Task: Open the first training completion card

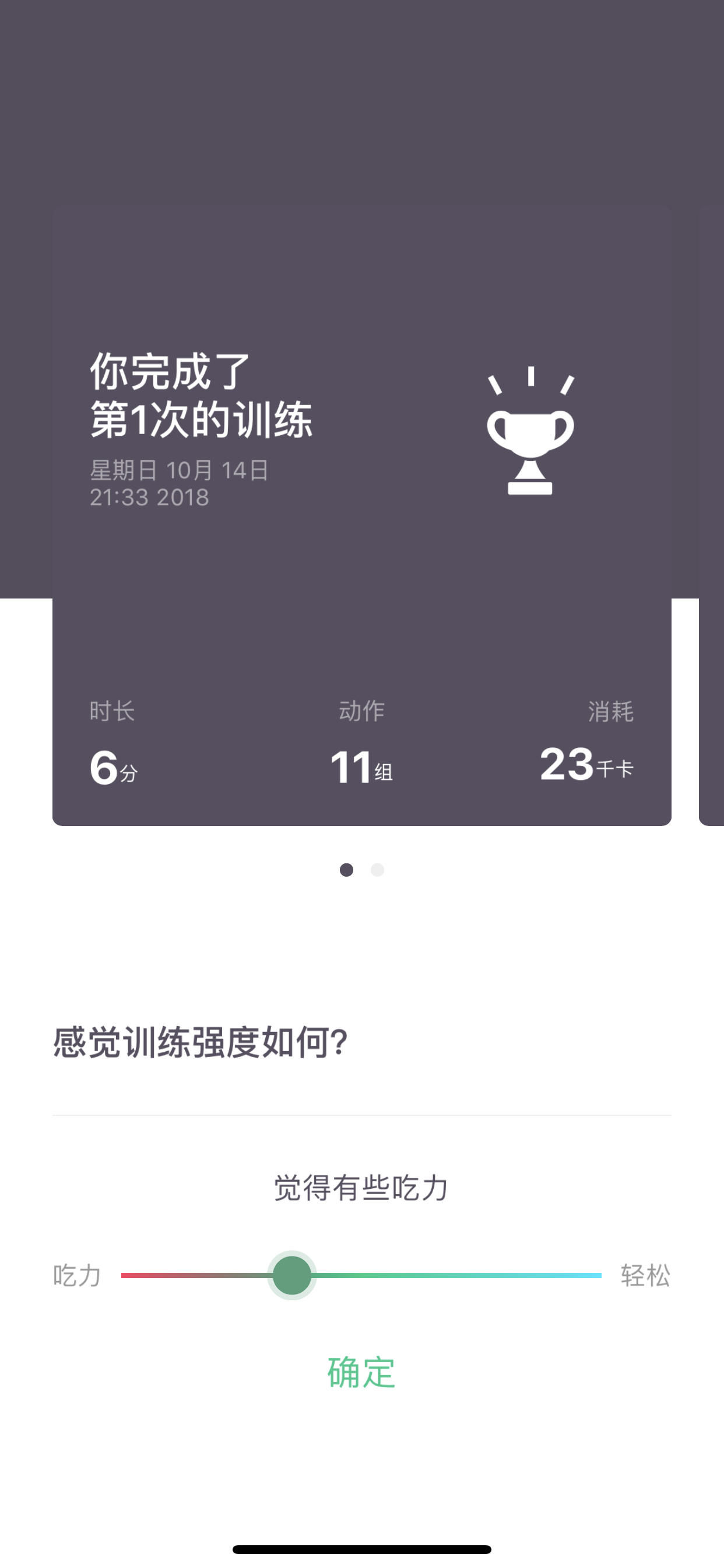Action: pos(362,516)
